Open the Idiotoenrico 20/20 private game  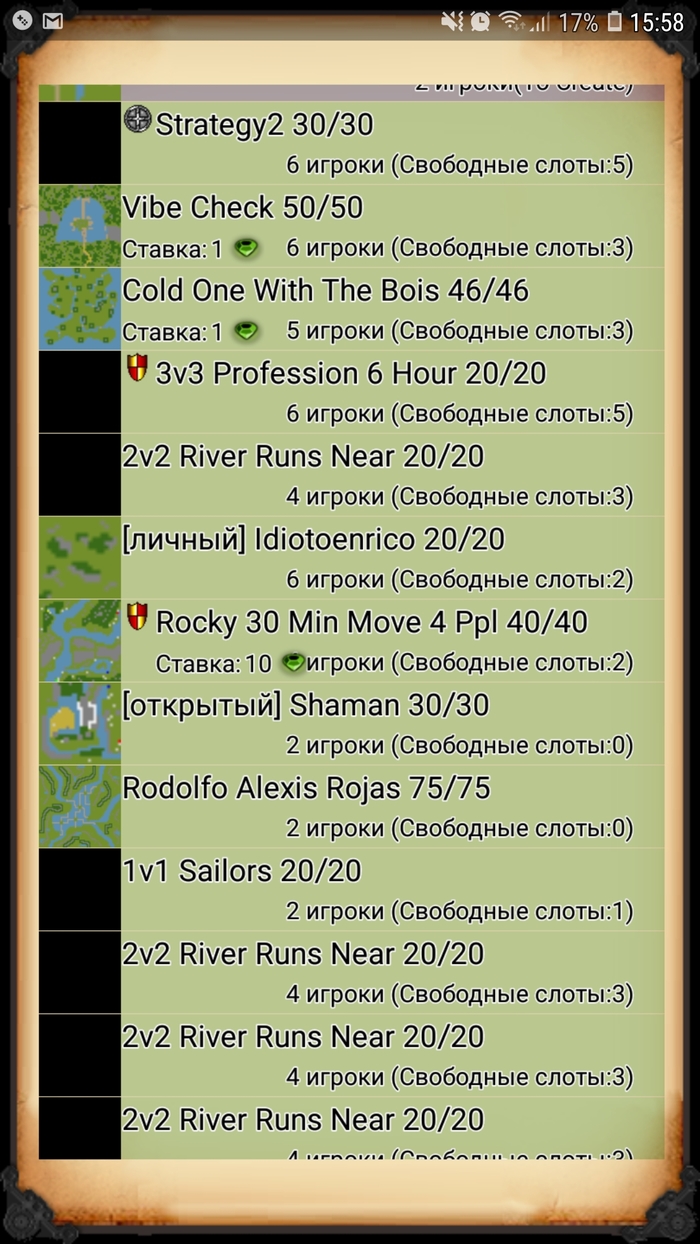point(313,539)
